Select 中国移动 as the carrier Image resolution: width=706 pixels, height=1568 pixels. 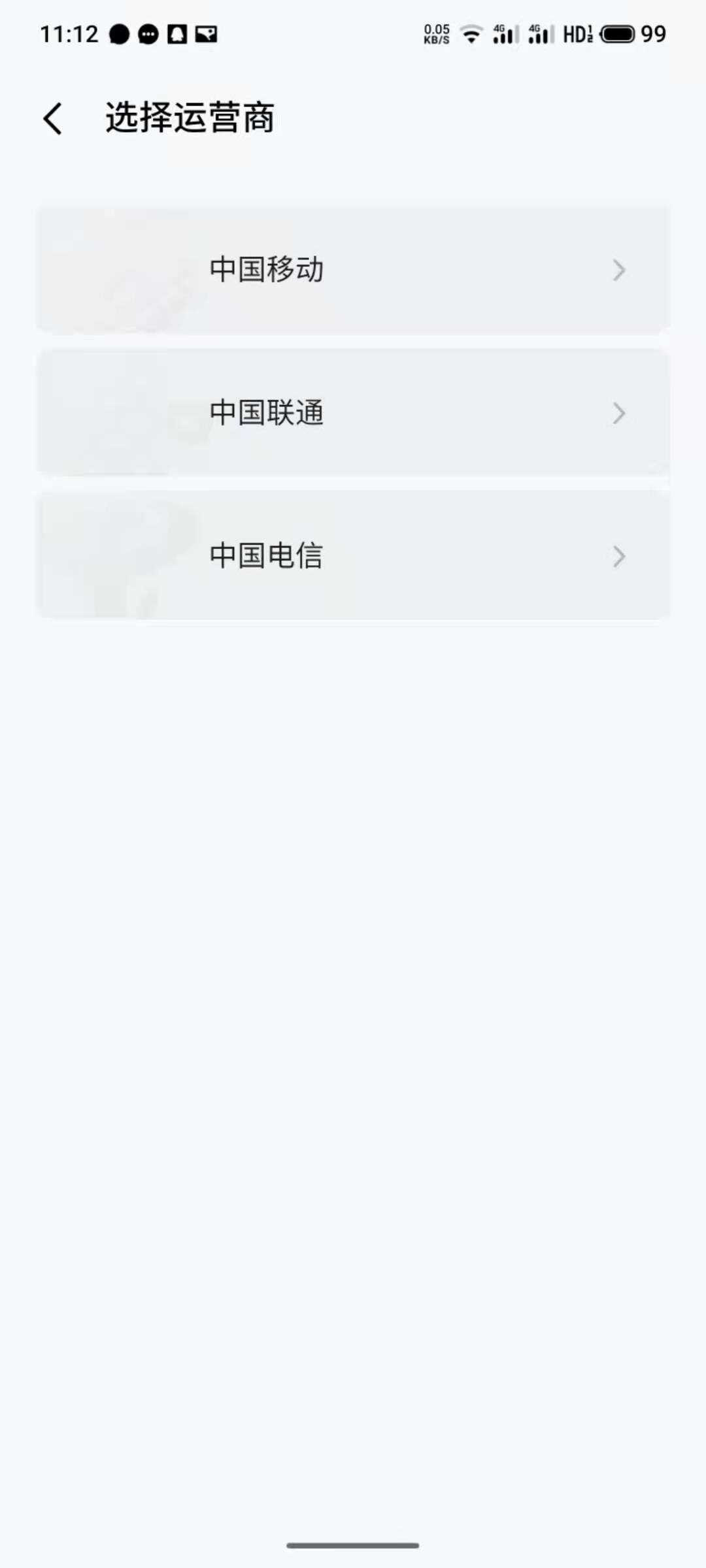353,269
